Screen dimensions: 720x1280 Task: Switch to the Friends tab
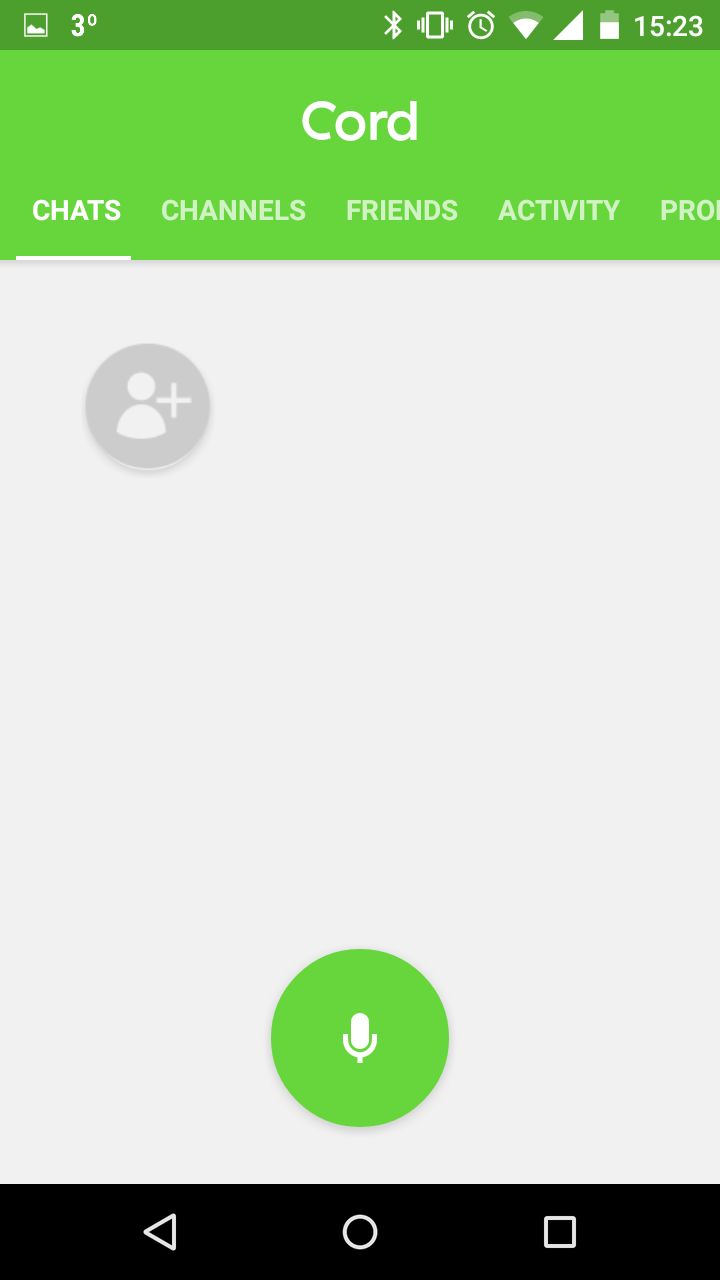tap(402, 210)
